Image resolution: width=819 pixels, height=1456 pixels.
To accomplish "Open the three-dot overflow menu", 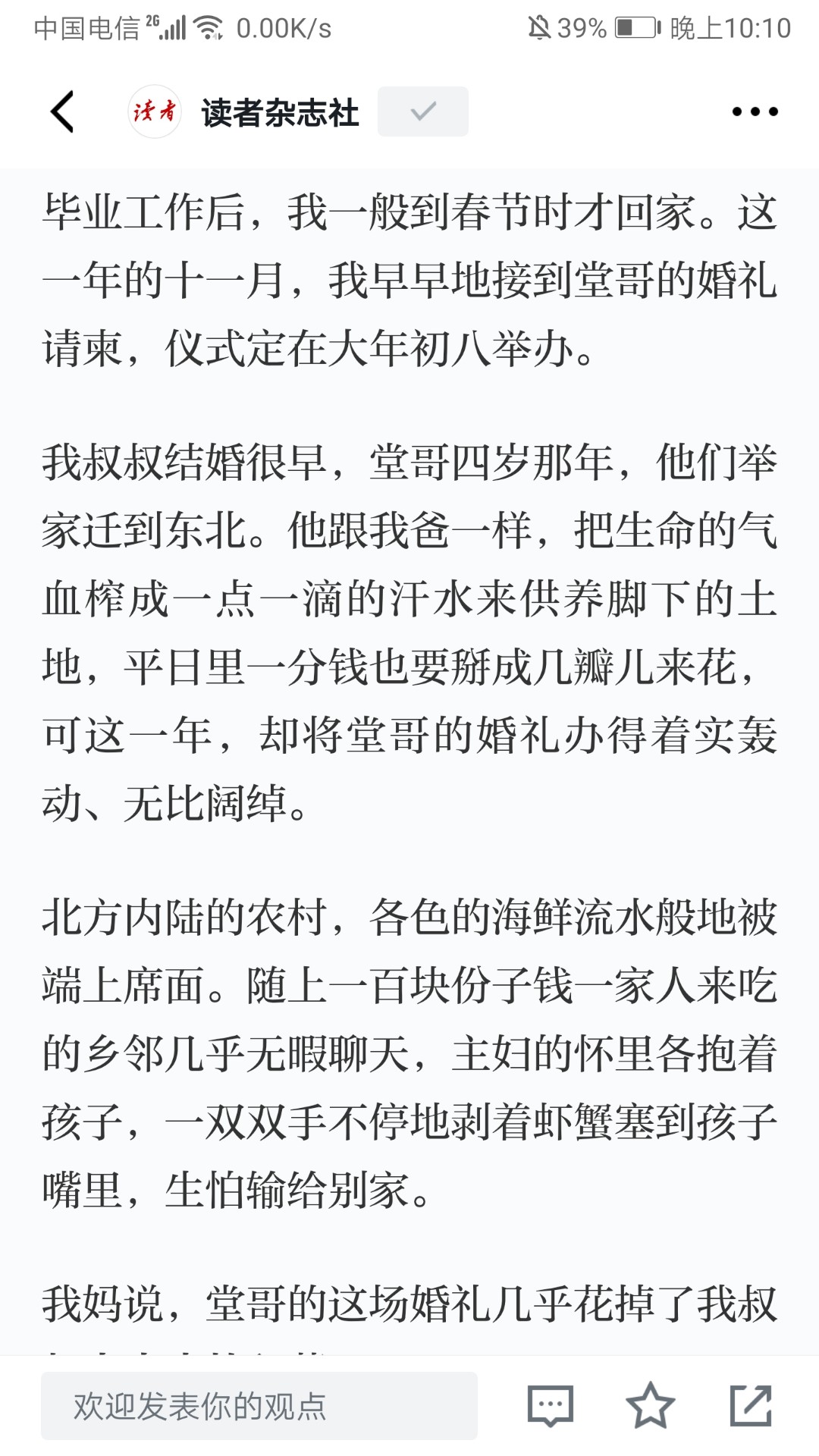I will (x=755, y=111).
